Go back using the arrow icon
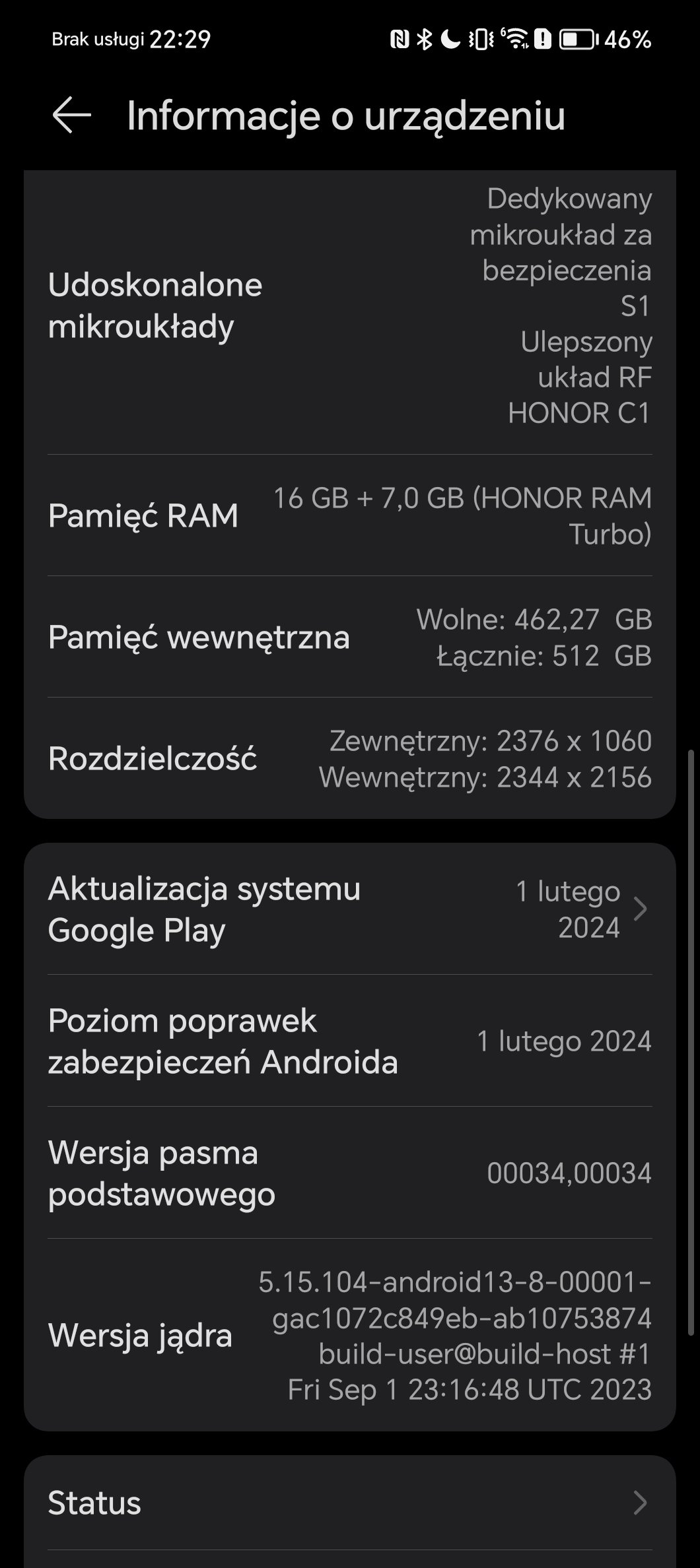 [x=71, y=115]
